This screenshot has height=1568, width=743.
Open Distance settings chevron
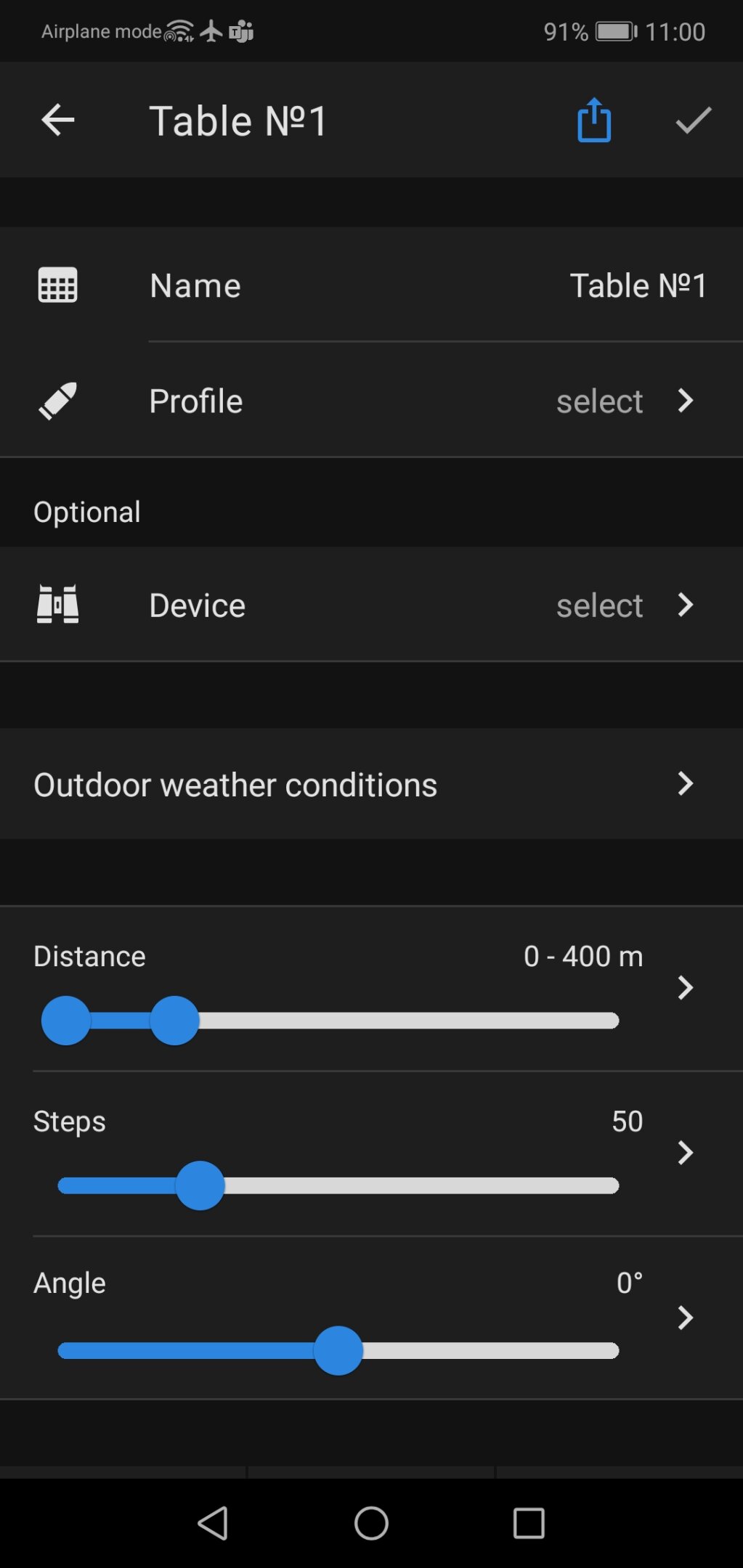coord(684,987)
